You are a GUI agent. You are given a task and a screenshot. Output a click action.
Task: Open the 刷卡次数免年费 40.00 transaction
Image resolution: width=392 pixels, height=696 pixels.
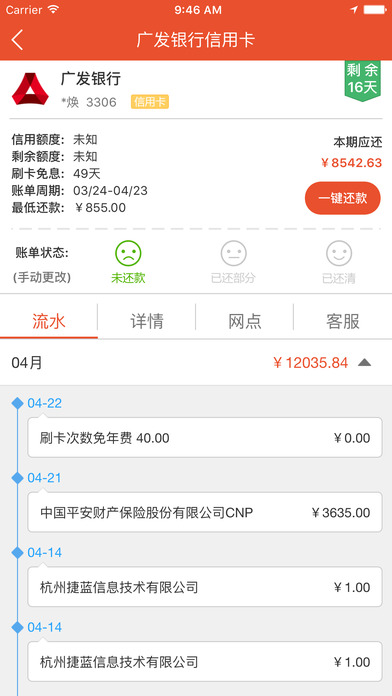tap(205, 438)
